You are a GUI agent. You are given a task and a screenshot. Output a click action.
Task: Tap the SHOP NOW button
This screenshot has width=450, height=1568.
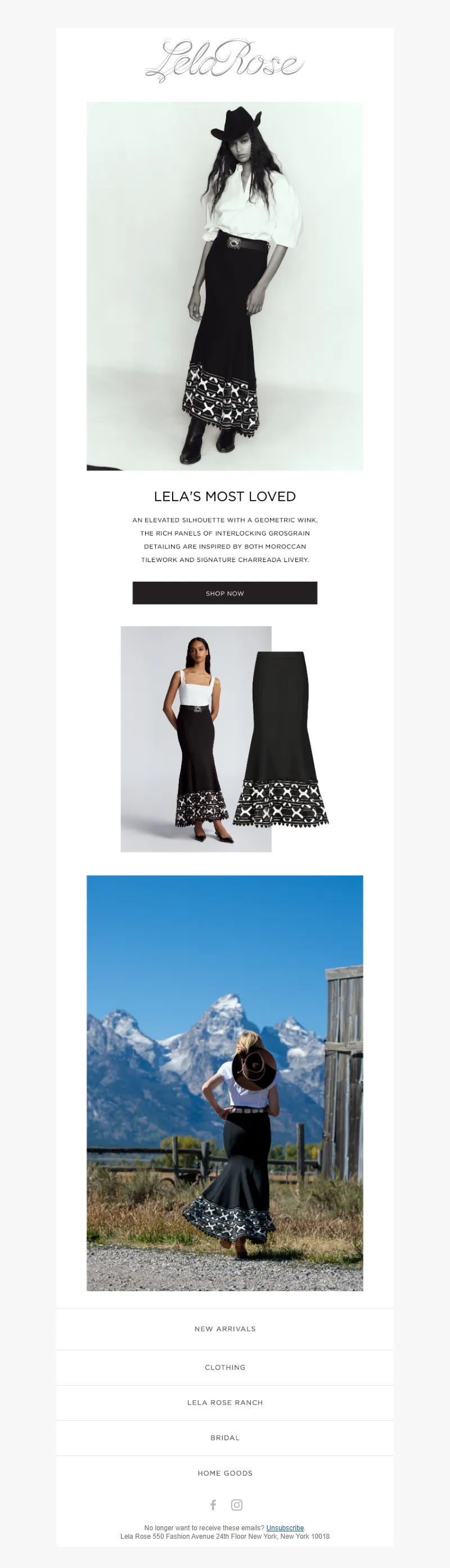point(224,593)
